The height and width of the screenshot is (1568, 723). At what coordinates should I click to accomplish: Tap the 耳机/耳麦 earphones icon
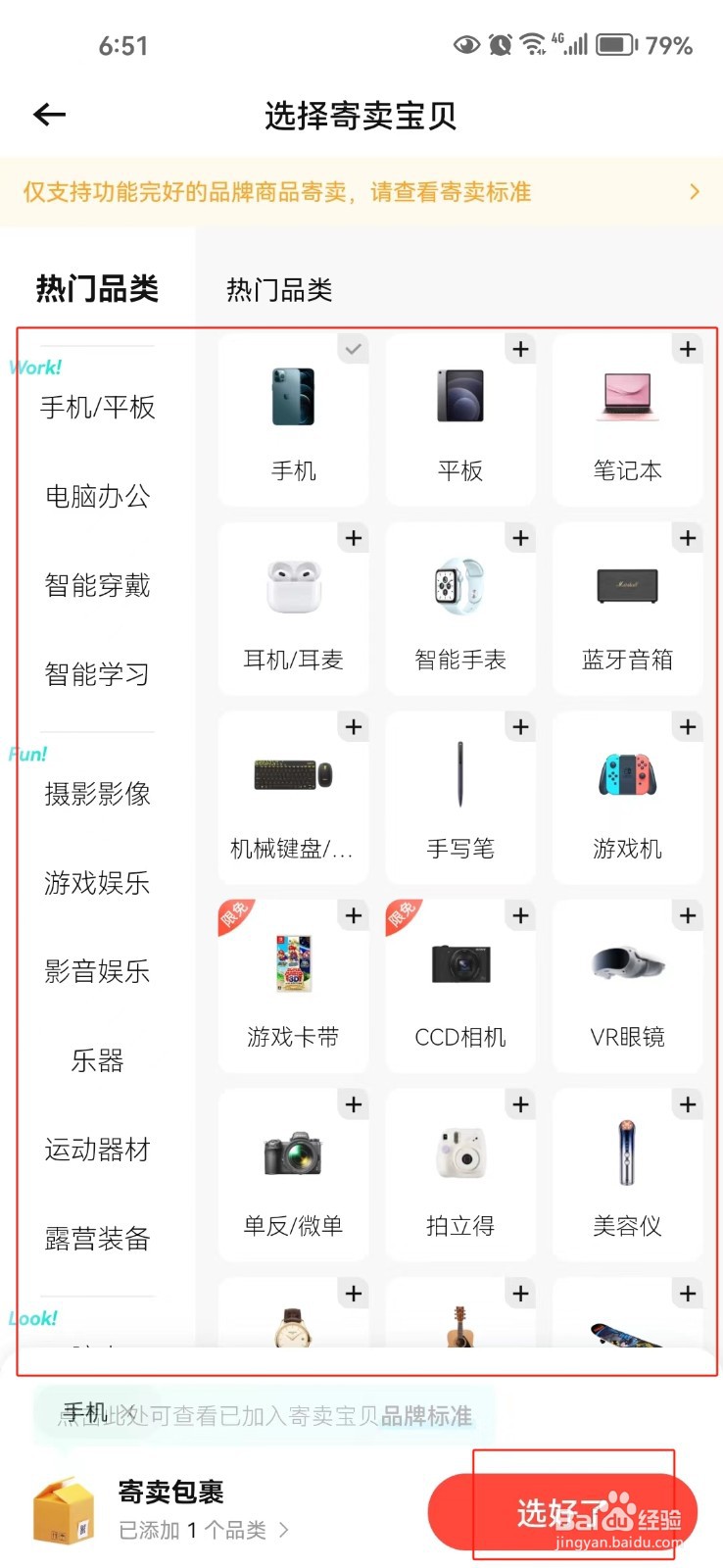pos(294,585)
